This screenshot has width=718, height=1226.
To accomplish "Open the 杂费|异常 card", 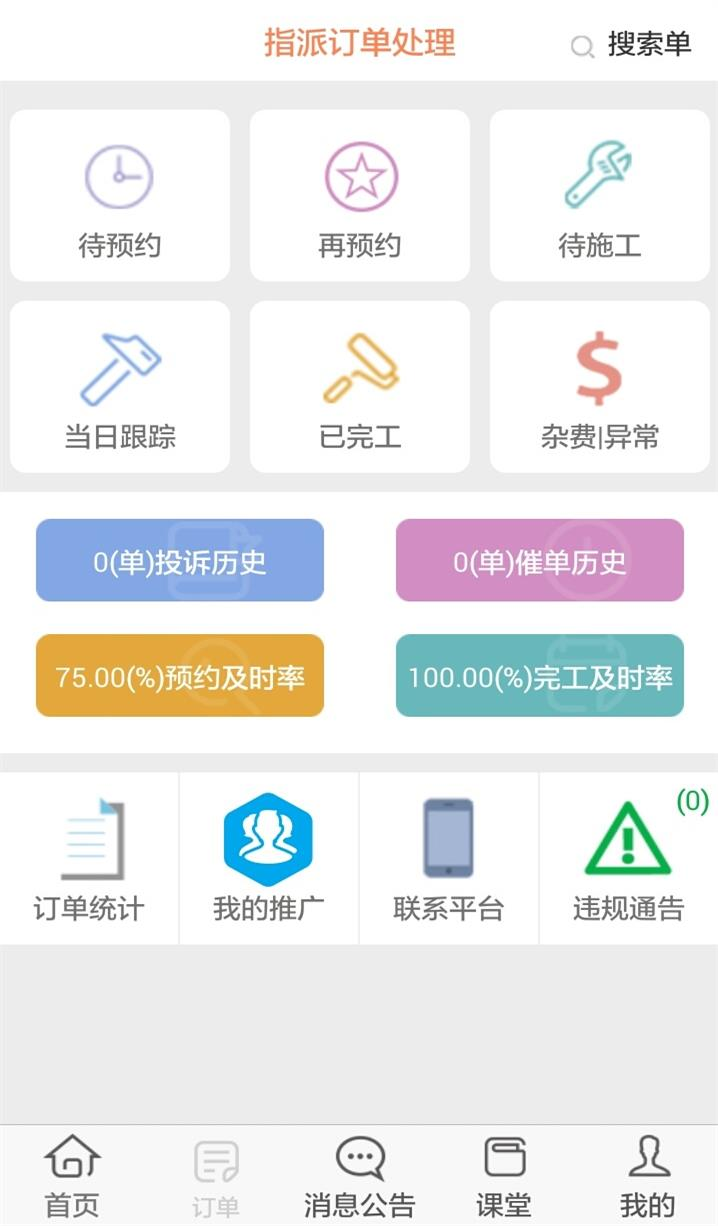I will click(600, 388).
